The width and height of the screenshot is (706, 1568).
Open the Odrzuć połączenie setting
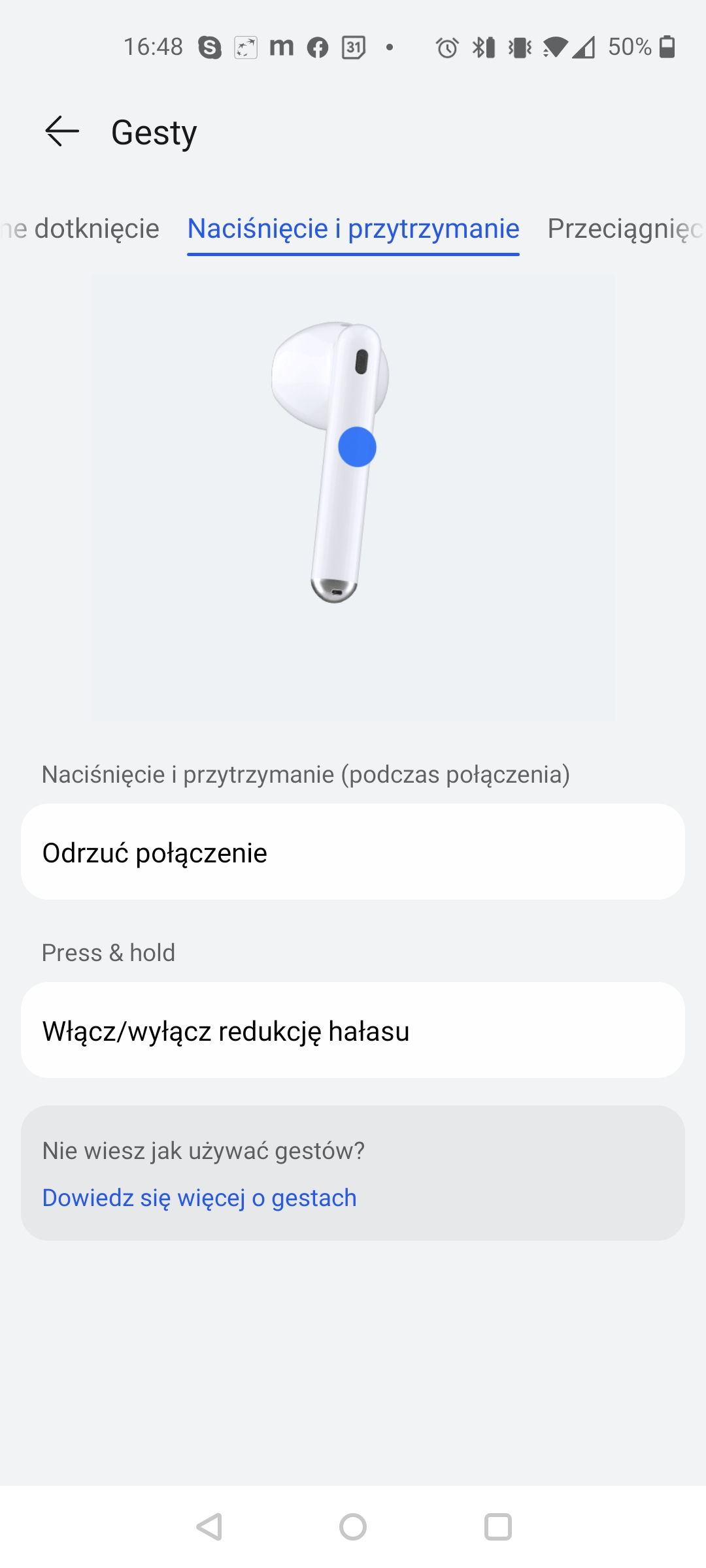click(353, 852)
